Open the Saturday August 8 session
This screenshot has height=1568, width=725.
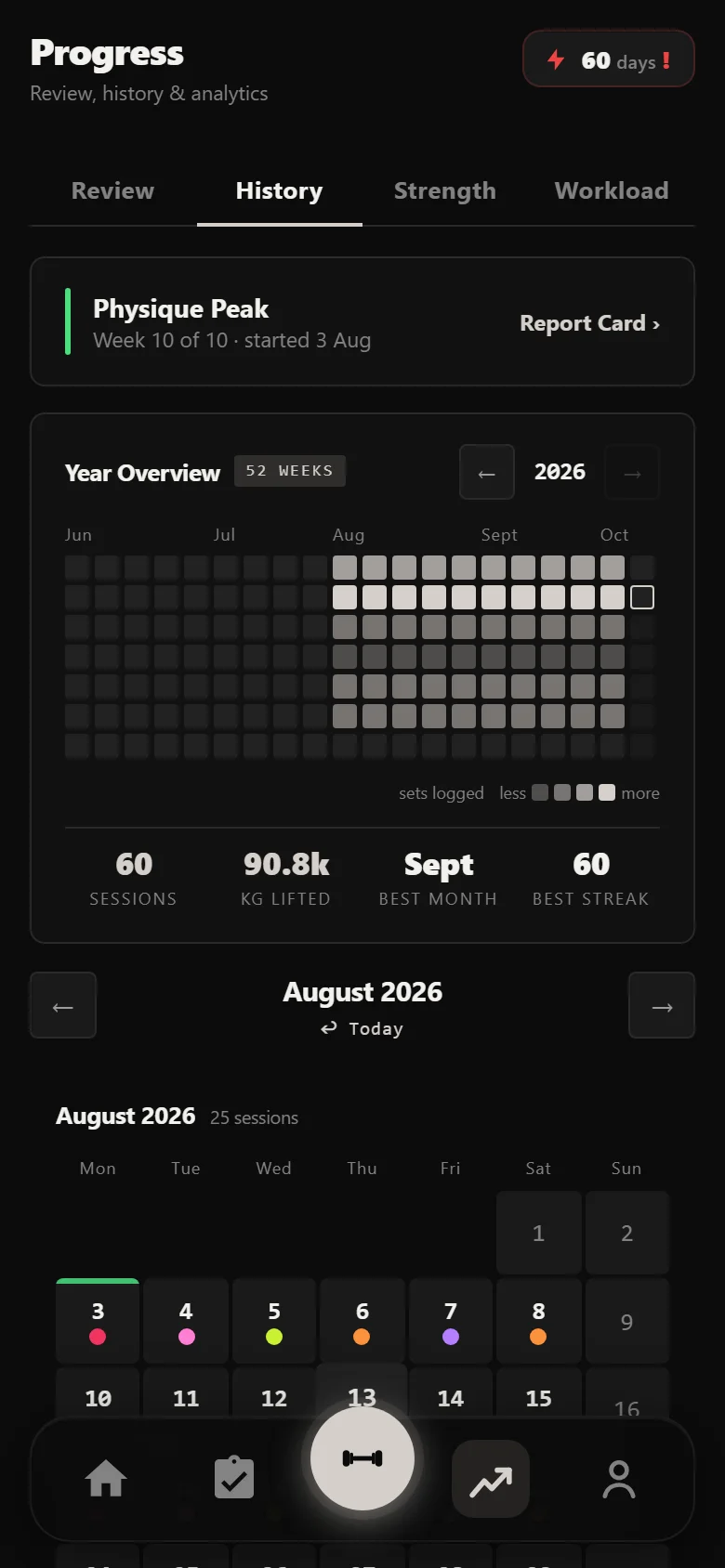pyautogui.click(x=538, y=1321)
